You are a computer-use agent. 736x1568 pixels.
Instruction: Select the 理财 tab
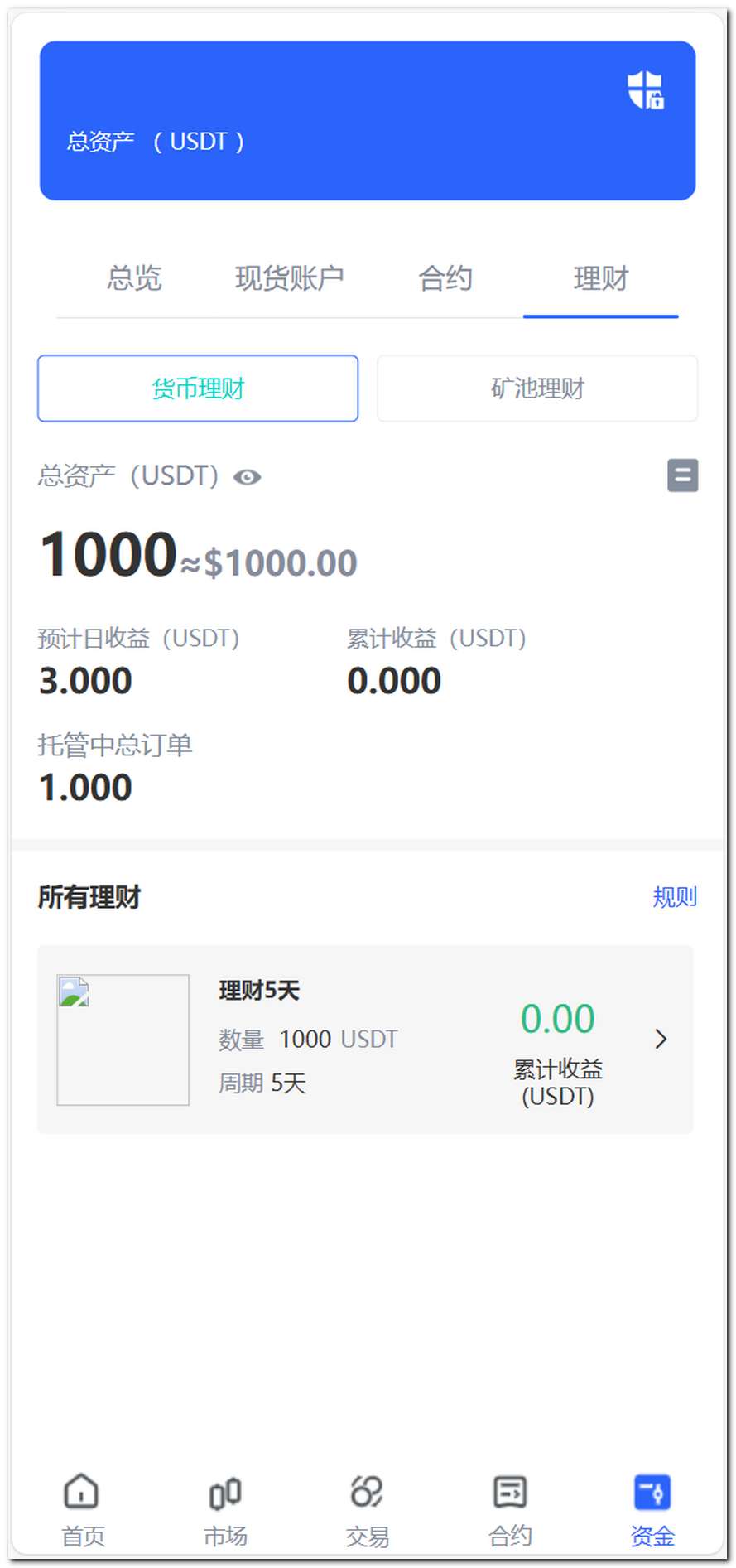pyautogui.click(x=601, y=278)
